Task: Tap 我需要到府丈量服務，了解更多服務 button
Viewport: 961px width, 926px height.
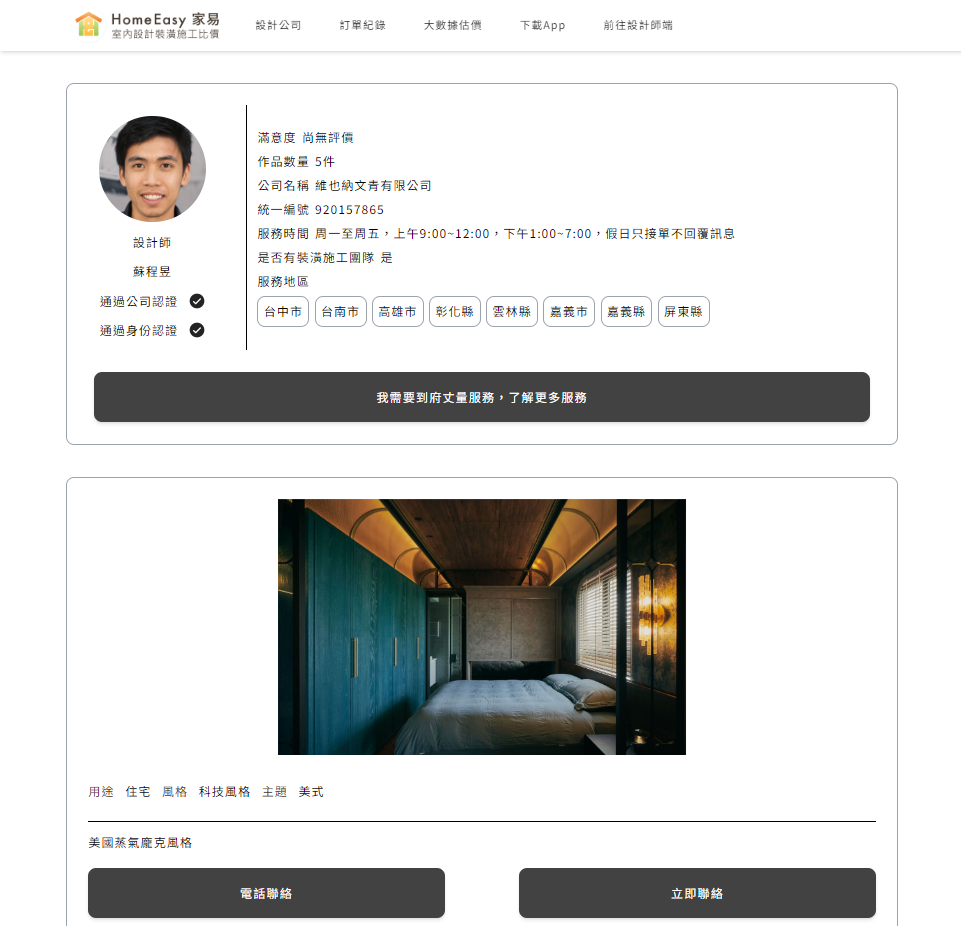Action: (481, 397)
